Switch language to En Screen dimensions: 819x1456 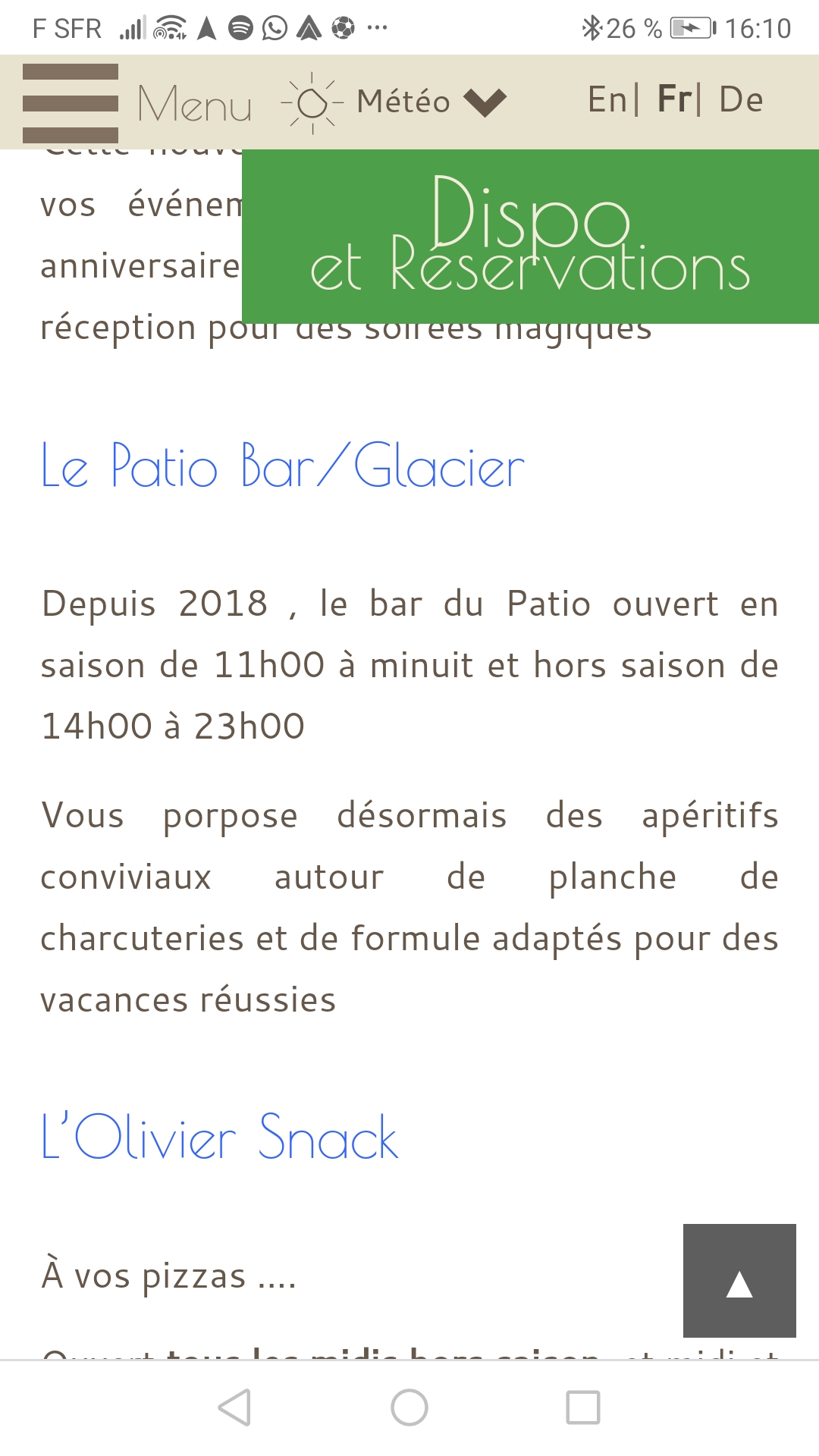607,100
